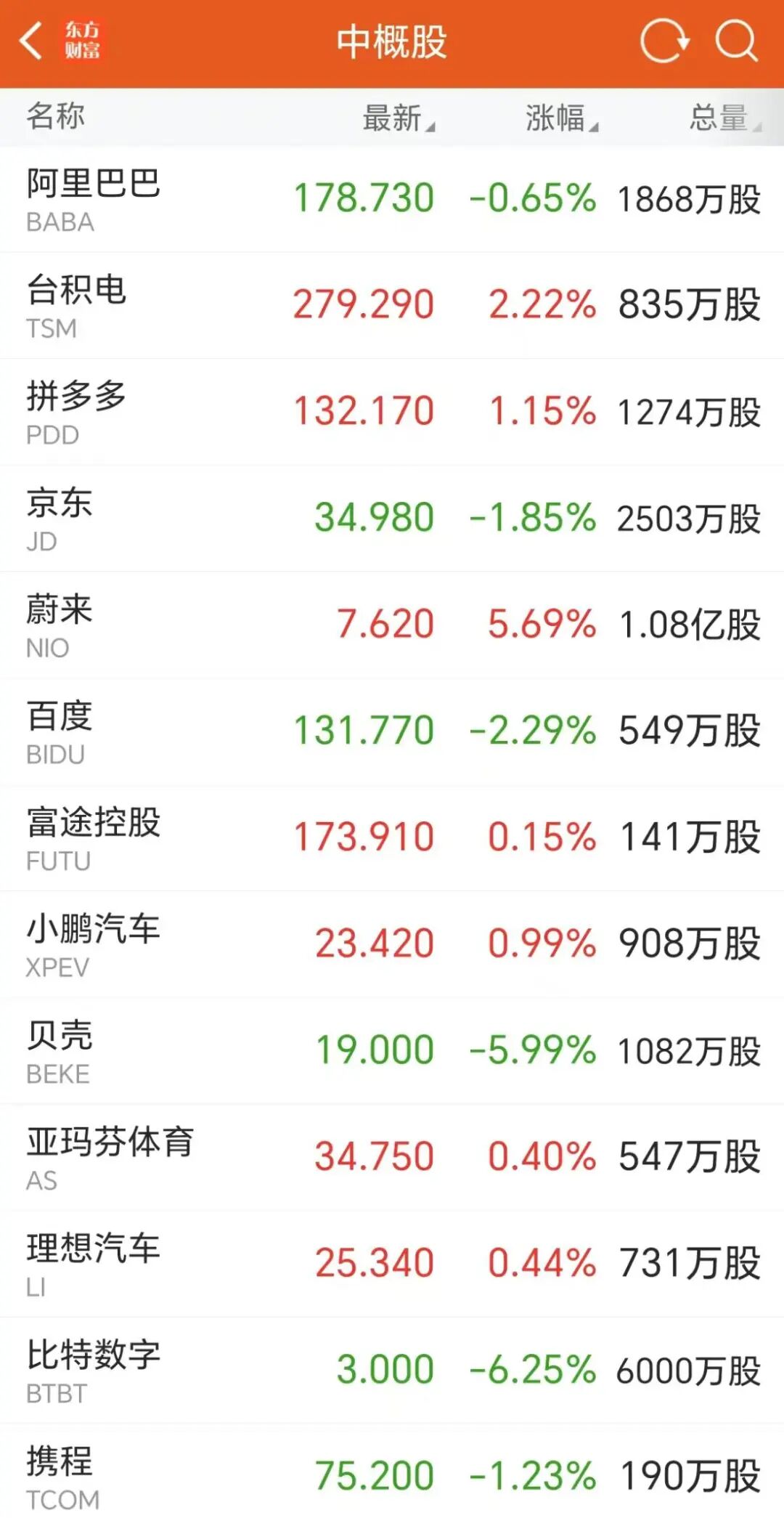Select 富途控股 FUTU from the list
Image resolution: width=784 pixels, height=1518 pixels.
tap(392, 837)
